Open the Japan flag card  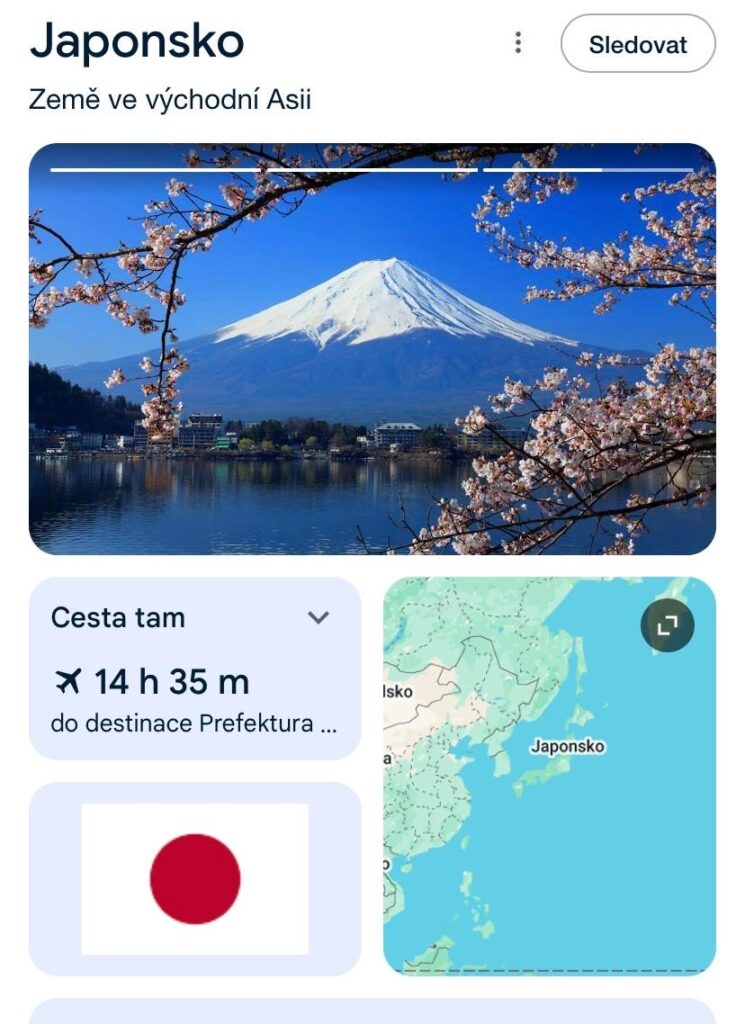(195, 878)
